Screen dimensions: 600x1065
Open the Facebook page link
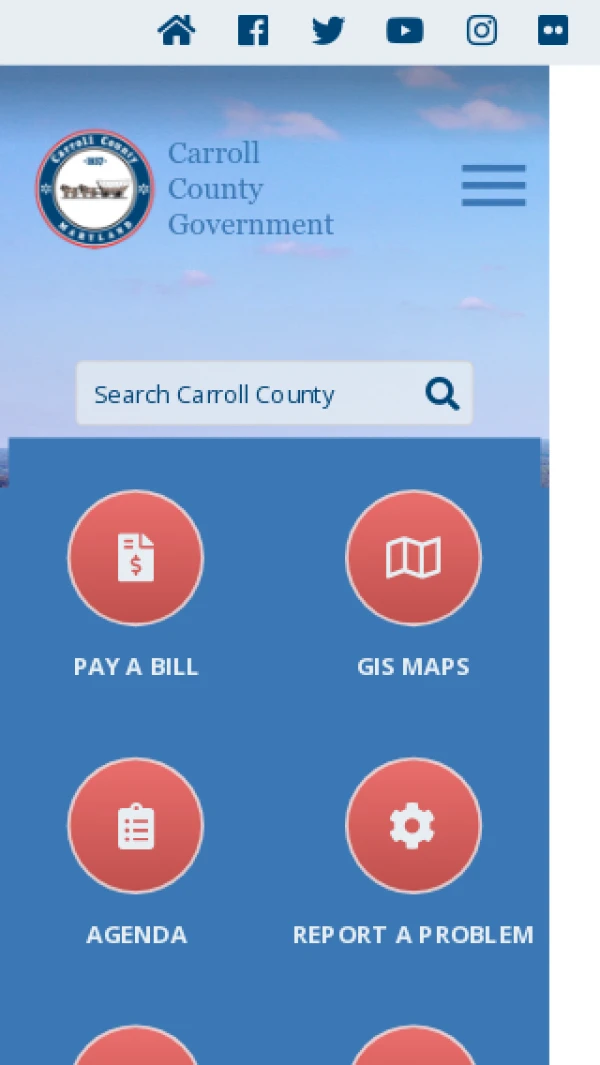(253, 31)
